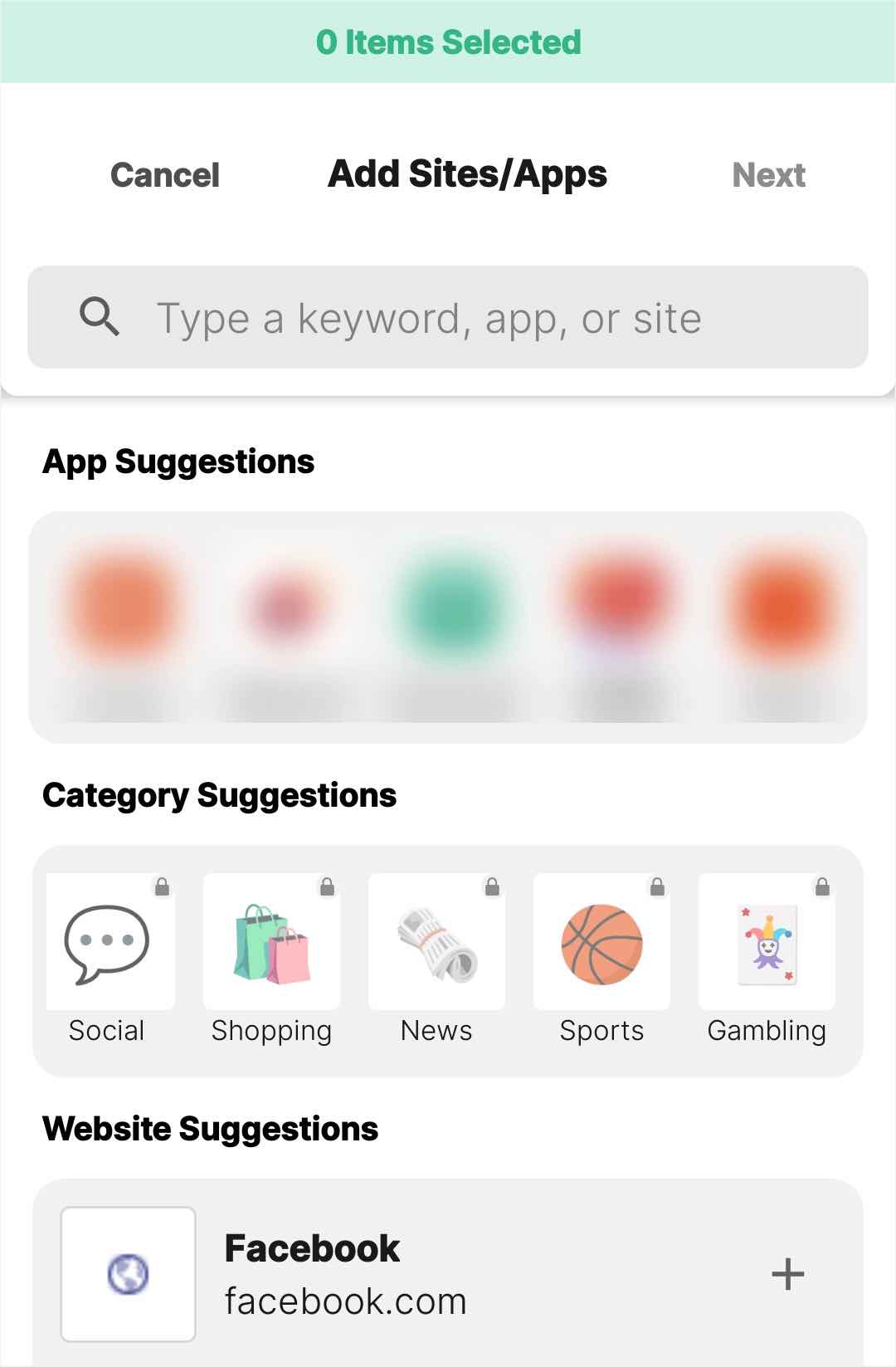Pick the Sports basketball category icon
896x1367 pixels.
click(601, 940)
